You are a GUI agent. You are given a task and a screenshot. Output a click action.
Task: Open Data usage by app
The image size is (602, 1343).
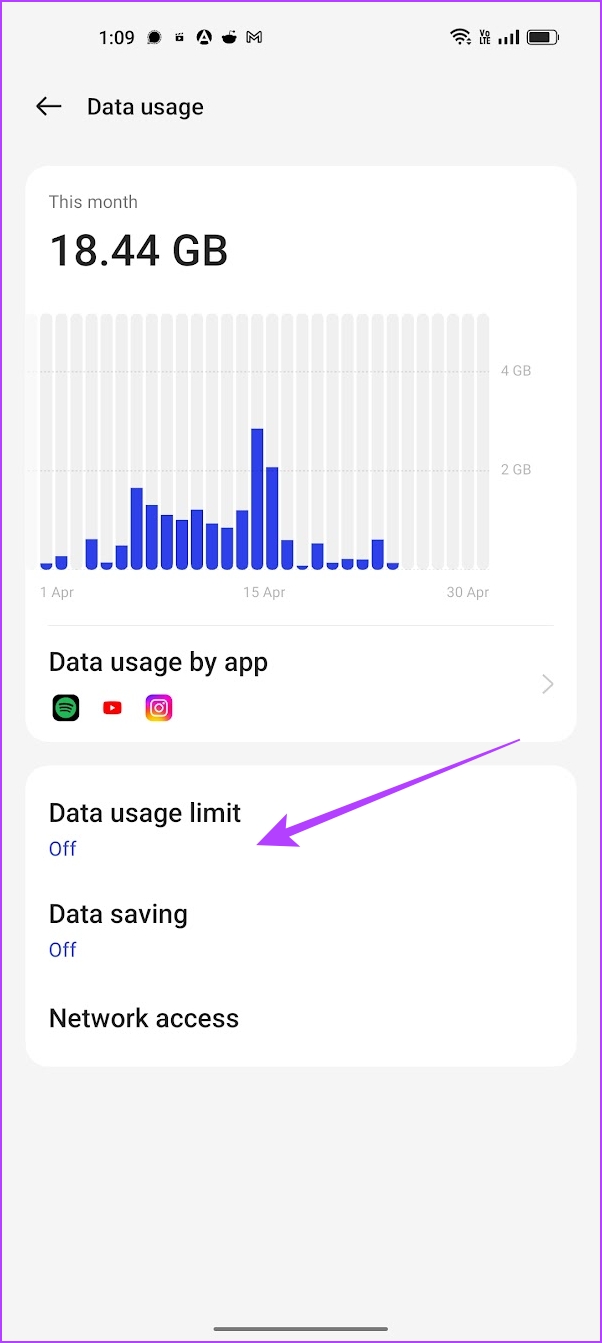301,684
